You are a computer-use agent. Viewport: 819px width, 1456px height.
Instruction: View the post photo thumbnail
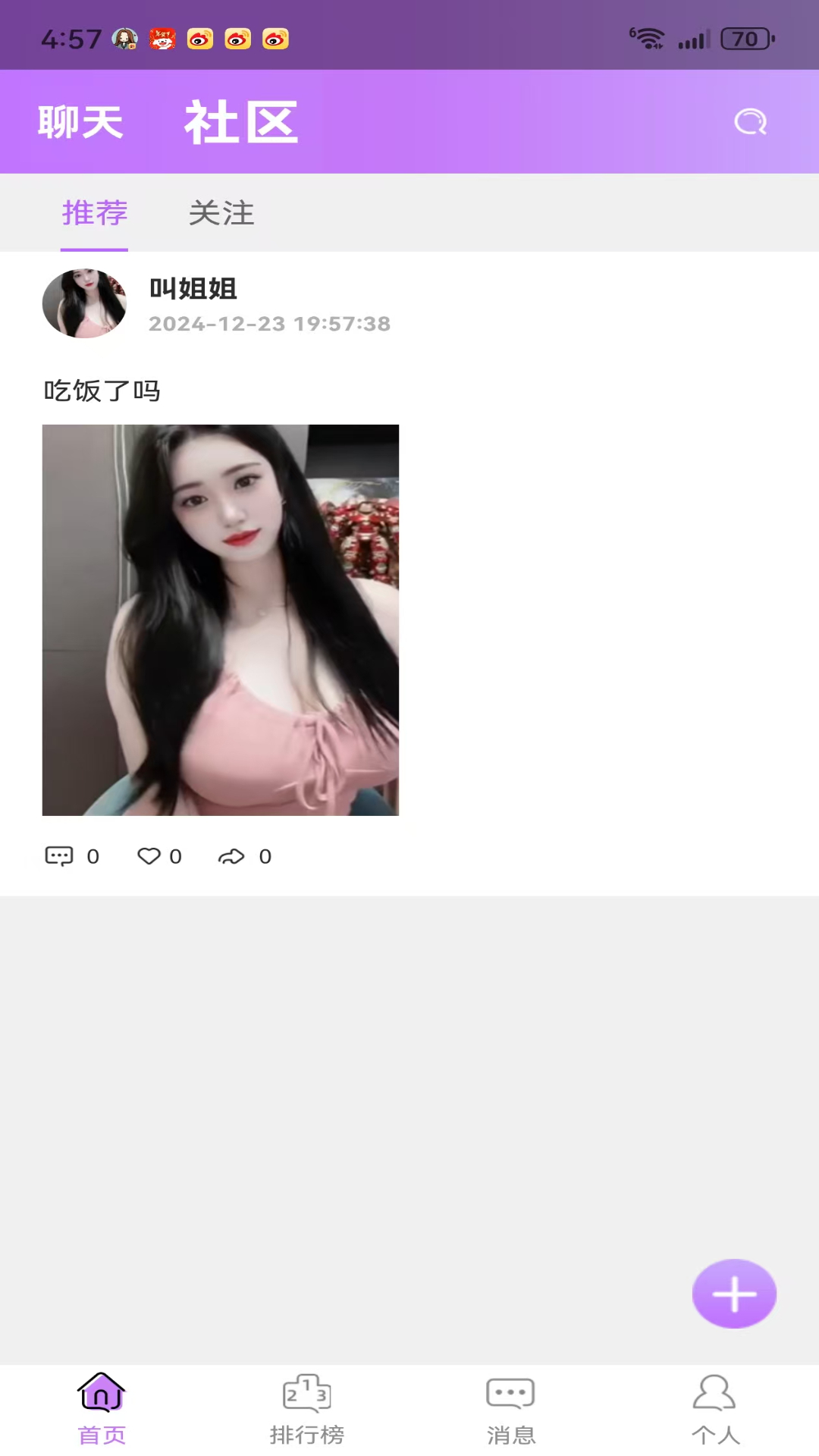pos(221,620)
